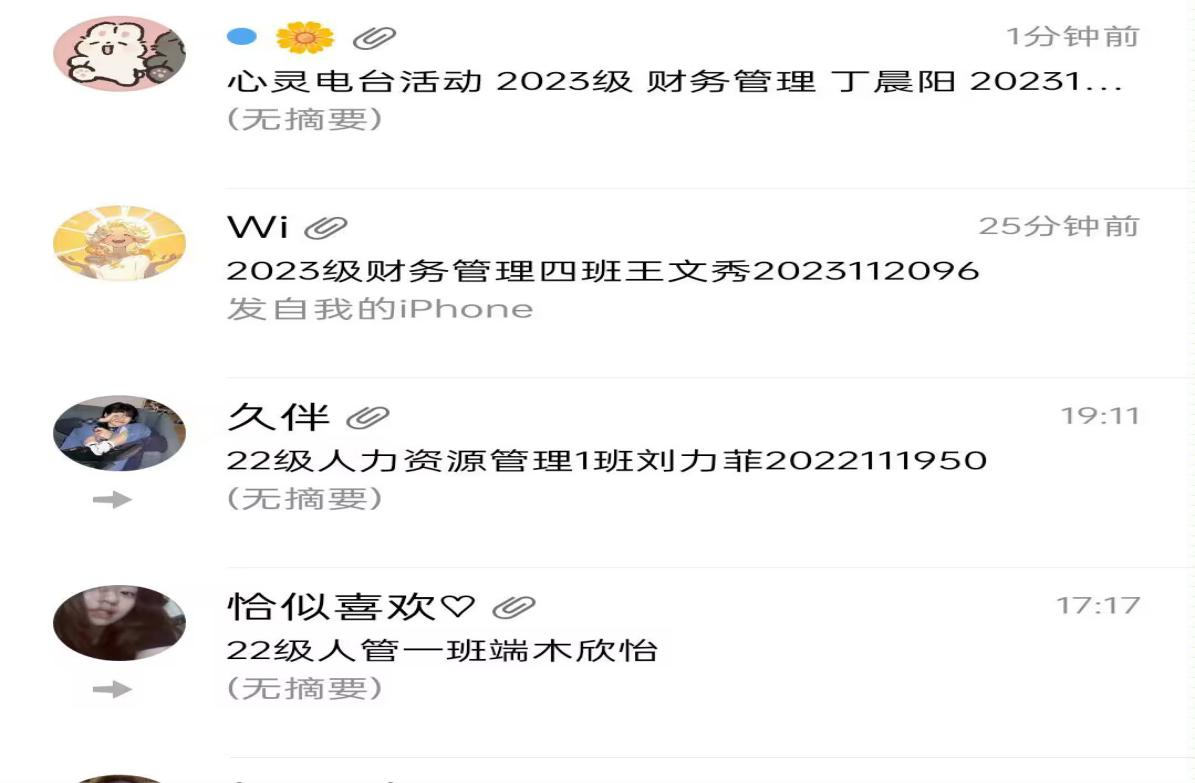The width and height of the screenshot is (1195, 783).
Task: Open the email from Wi about 王文秀
Action: [x=602, y=271]
